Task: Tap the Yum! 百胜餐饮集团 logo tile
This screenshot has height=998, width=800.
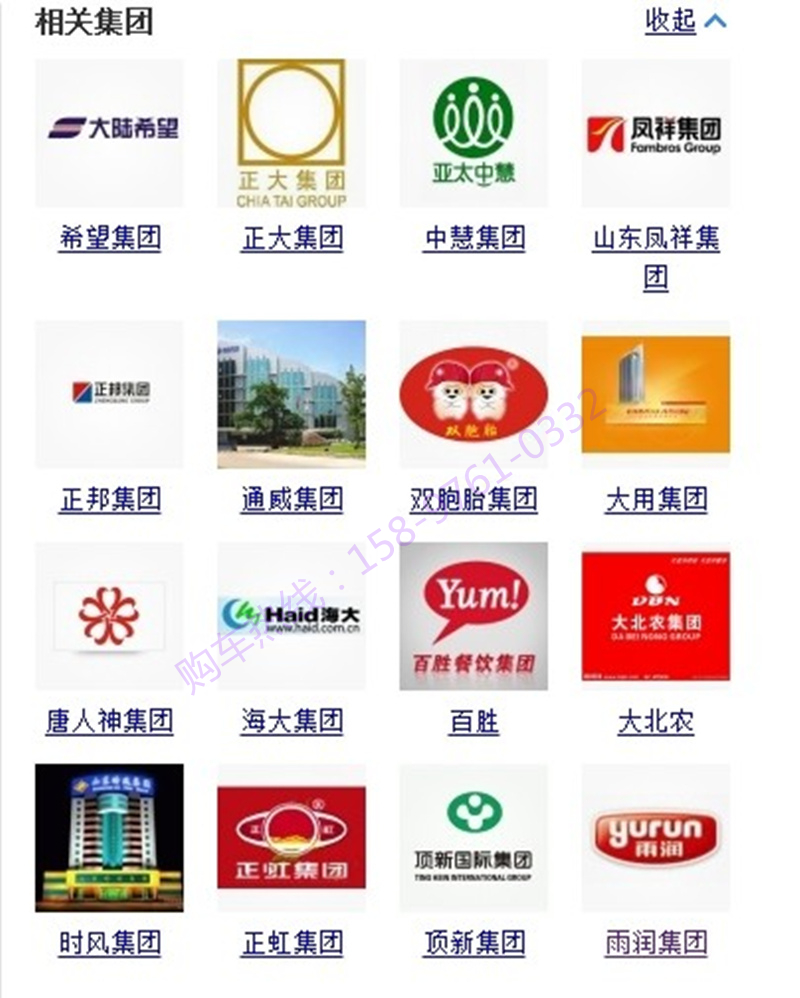Action: point(474,616)
